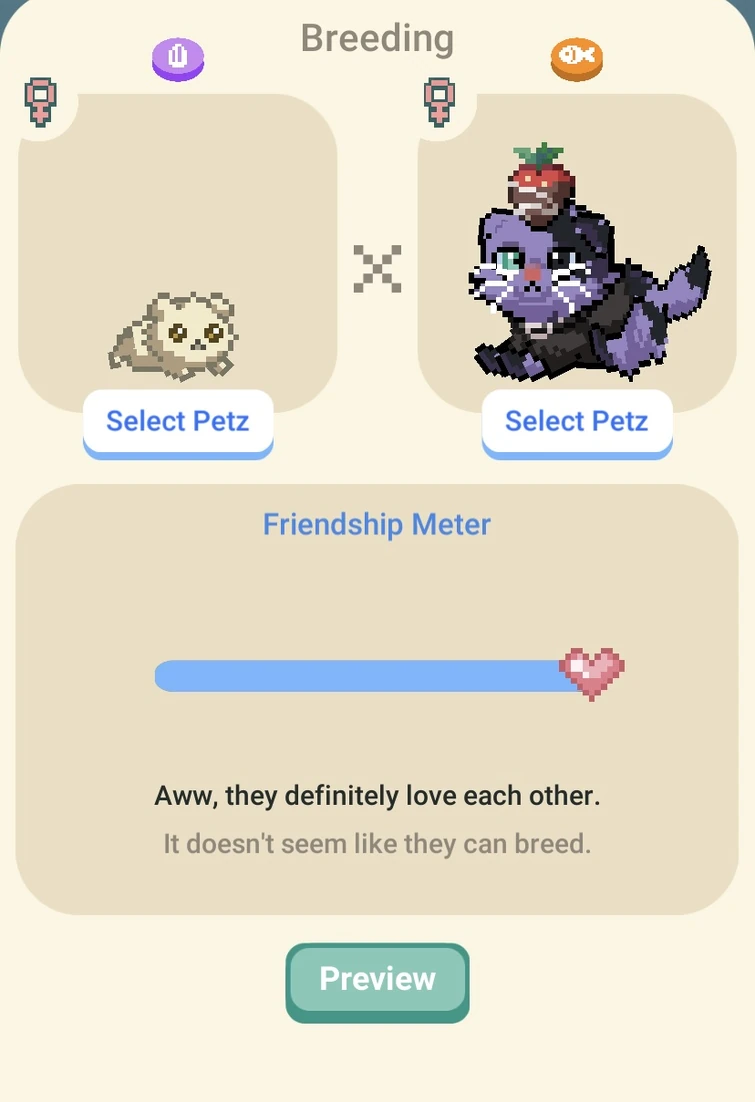Click the X icon between the breeding slots
This screenshot has width=755, height=1102.
pos(377,267)
